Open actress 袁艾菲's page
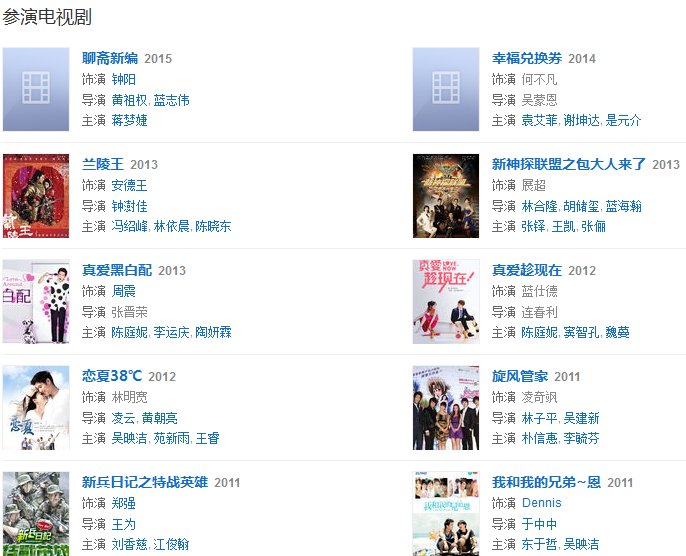The width and height of the screenshot is (686, 556). click(x=539, y=120)
